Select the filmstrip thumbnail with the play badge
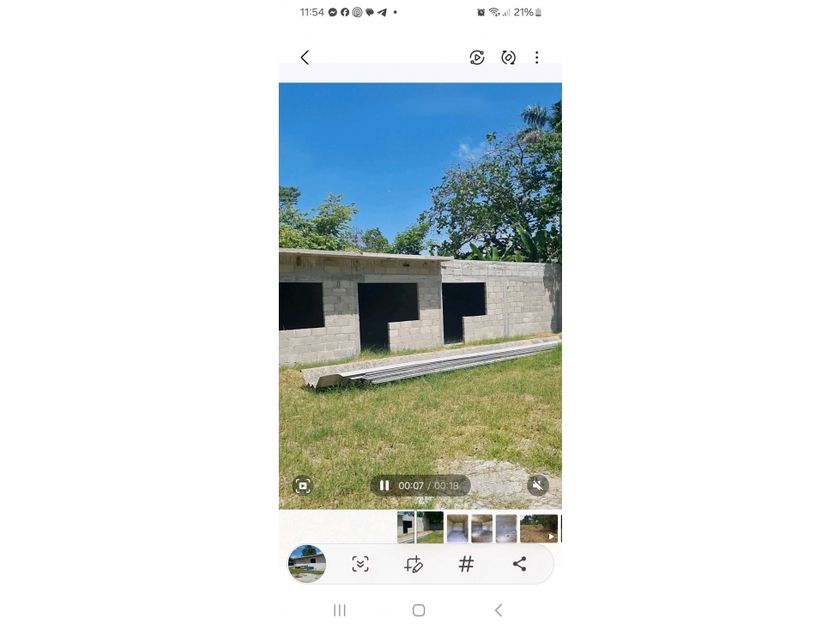This screenshot has height=630, width=840. click(x=539, y=528)
